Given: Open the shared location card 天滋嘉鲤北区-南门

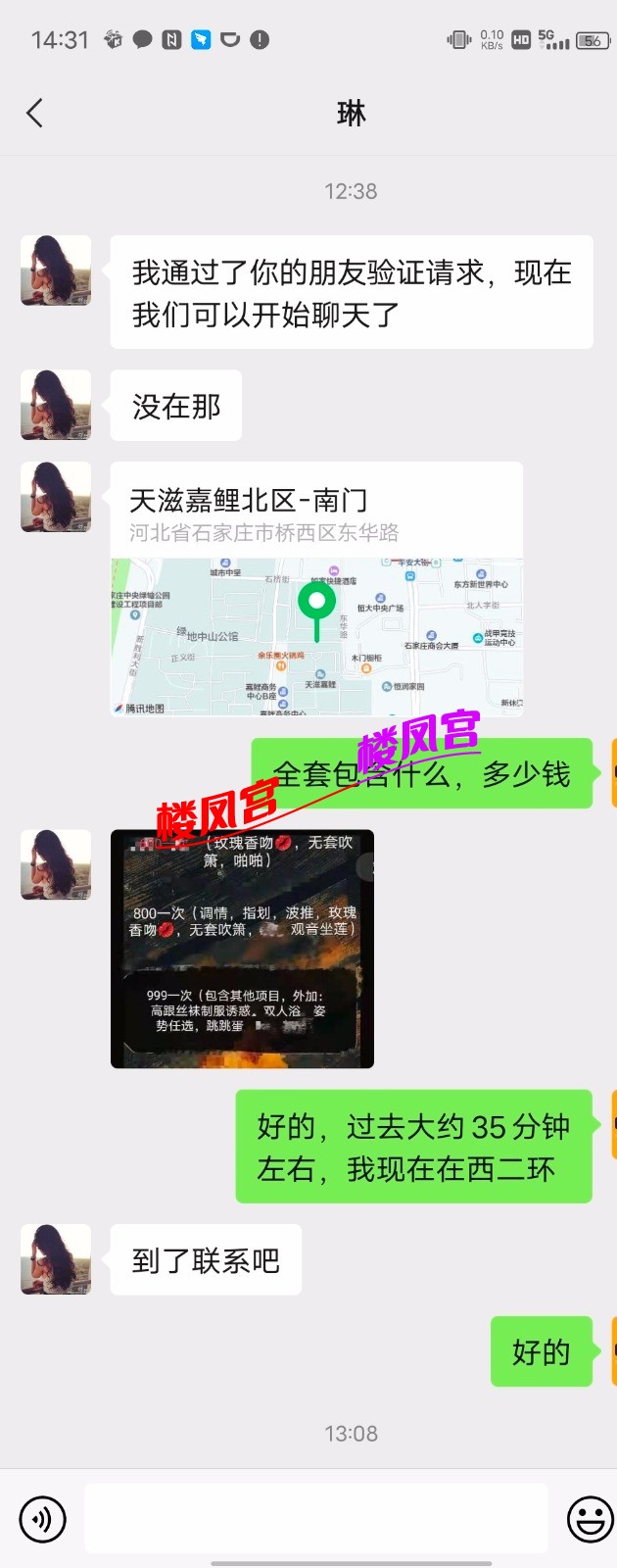Looking at the screenshot, I should pos(316,588).
